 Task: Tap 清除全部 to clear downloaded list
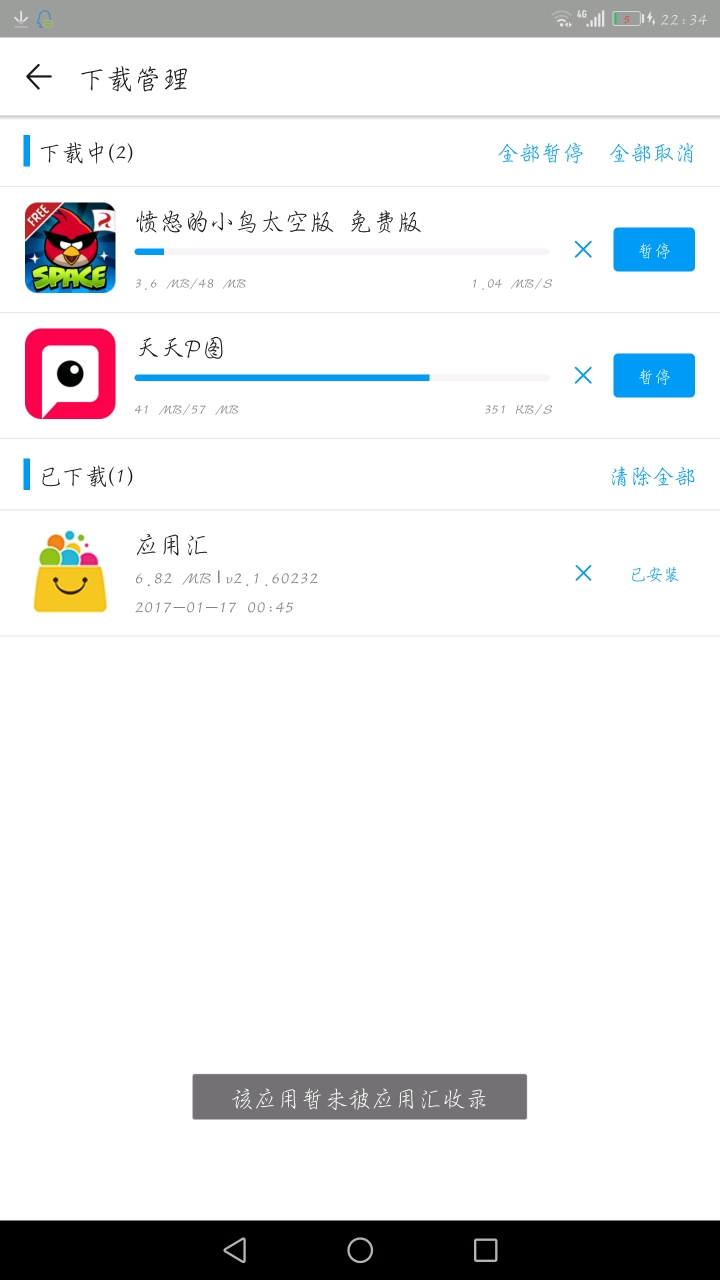point(652,477)
